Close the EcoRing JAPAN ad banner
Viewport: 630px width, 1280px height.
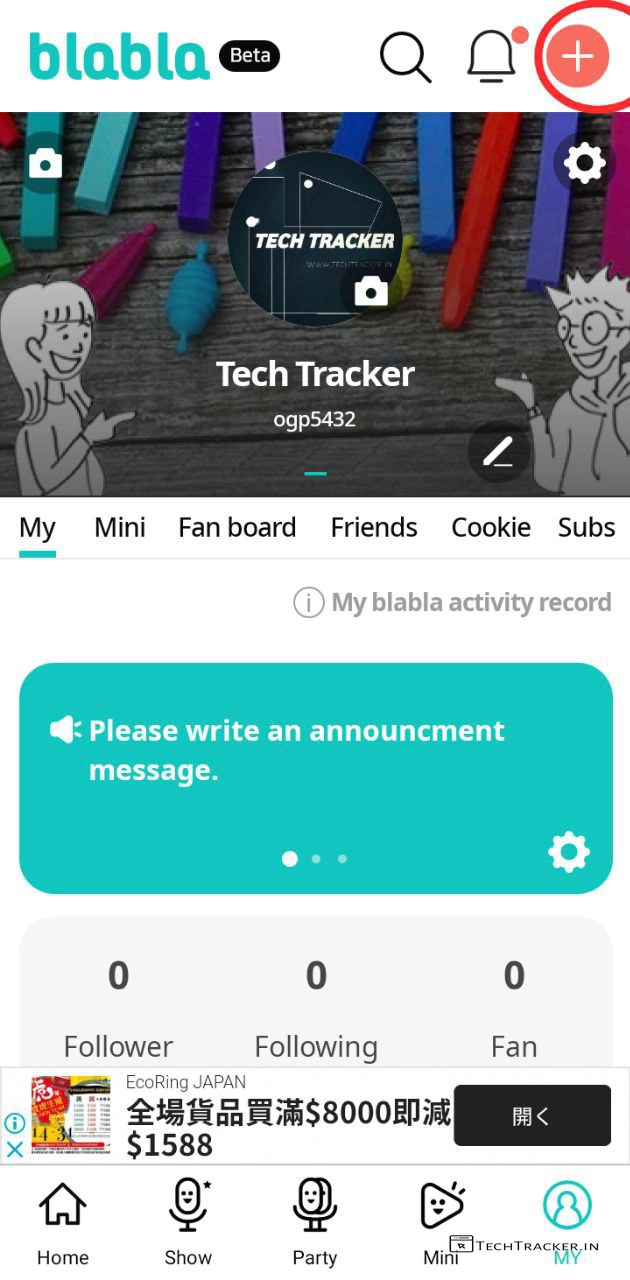[x=15, y=1149]
